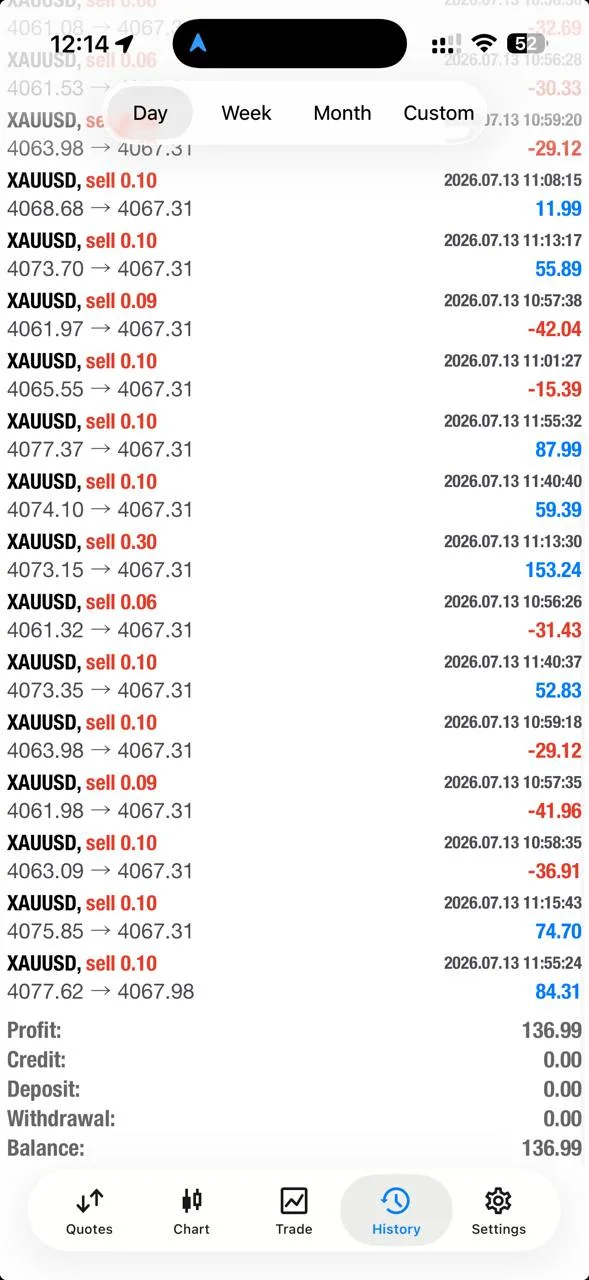Screen dimensions: 589x1280
Task: Go to the Chart tab
Action: pos(191,1211)
